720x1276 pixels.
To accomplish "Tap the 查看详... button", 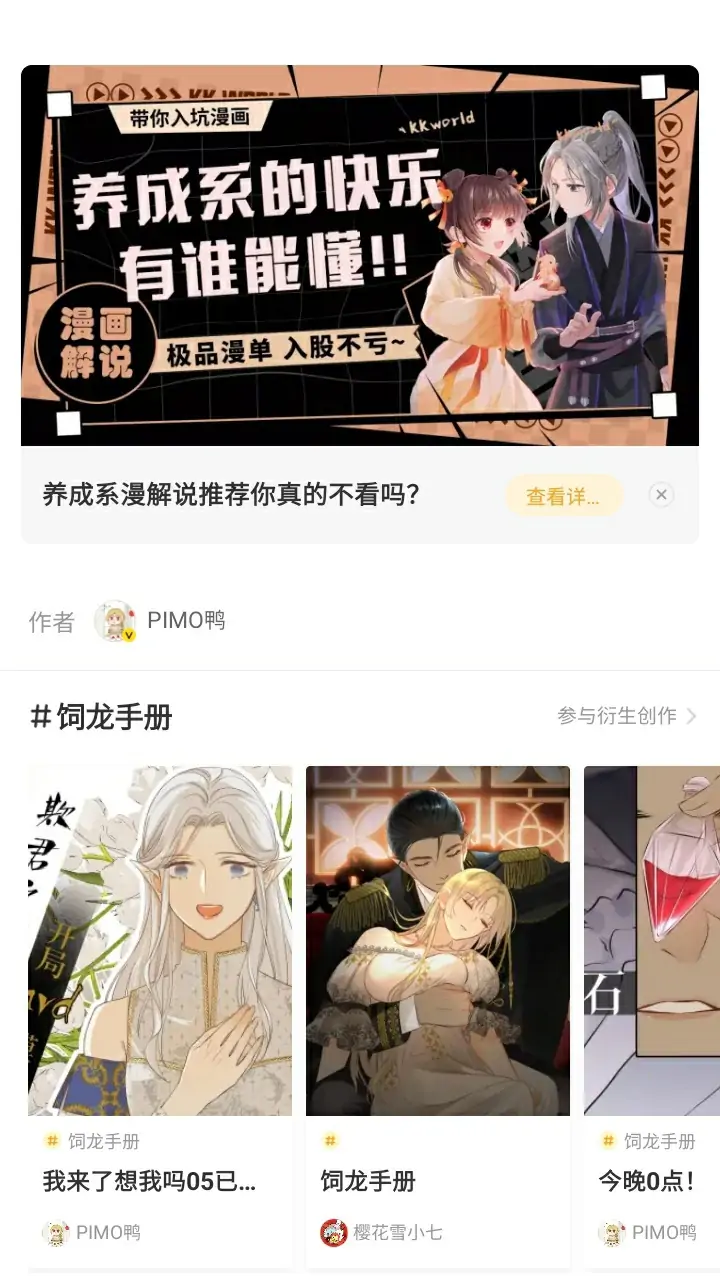I will click(x=563, y=496).
